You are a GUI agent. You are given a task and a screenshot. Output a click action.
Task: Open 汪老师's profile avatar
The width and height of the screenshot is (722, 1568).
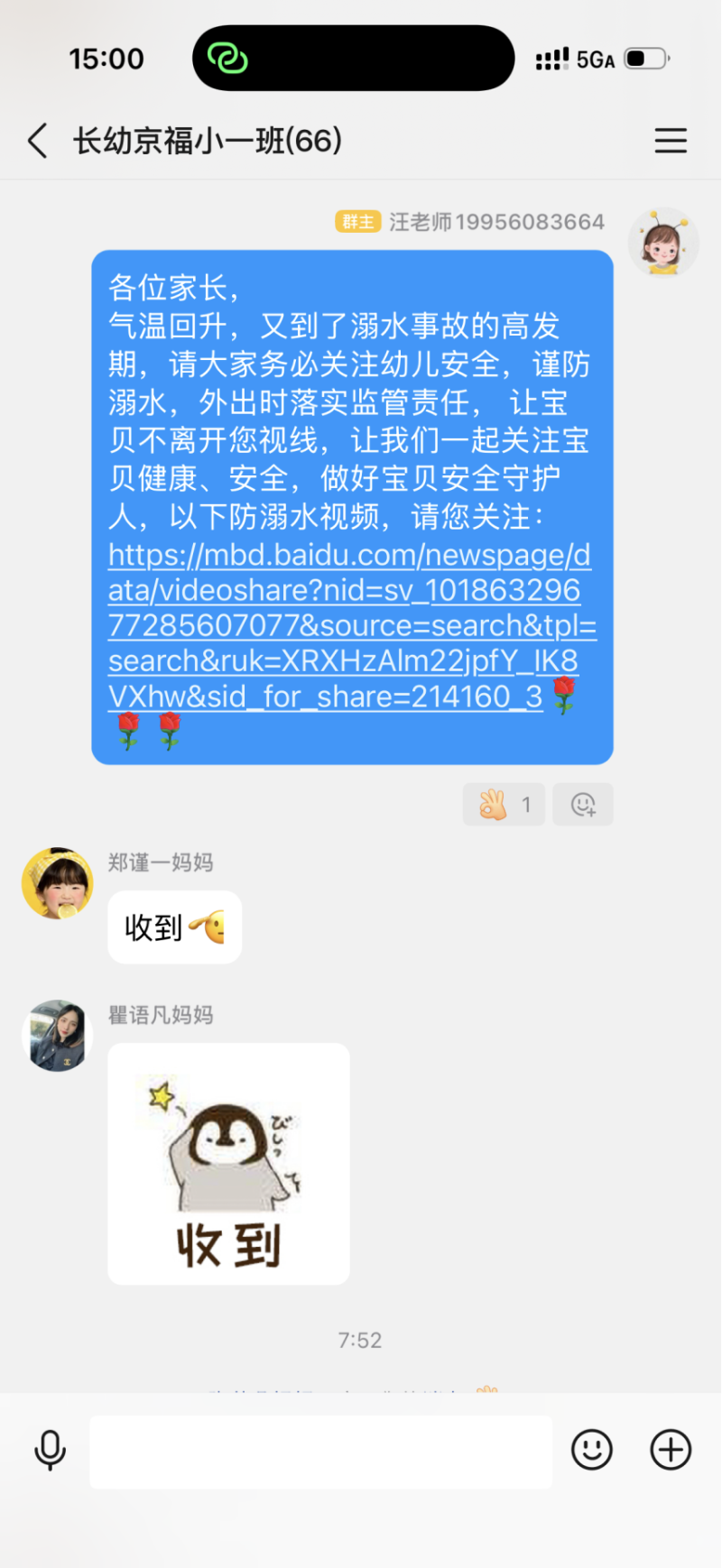pyautogui.click(x=663, y=243)
